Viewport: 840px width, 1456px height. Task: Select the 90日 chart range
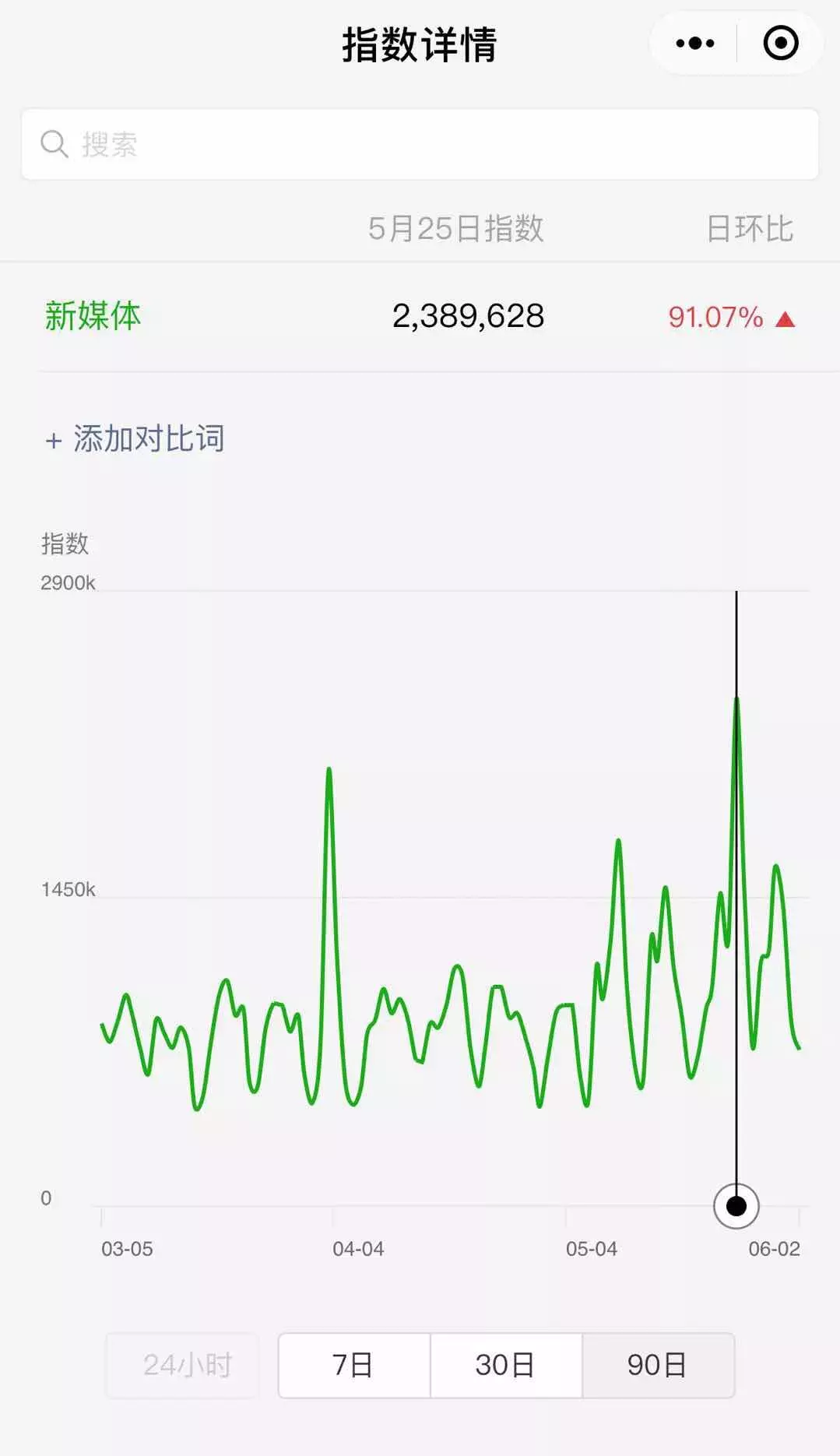point(658,1365)
